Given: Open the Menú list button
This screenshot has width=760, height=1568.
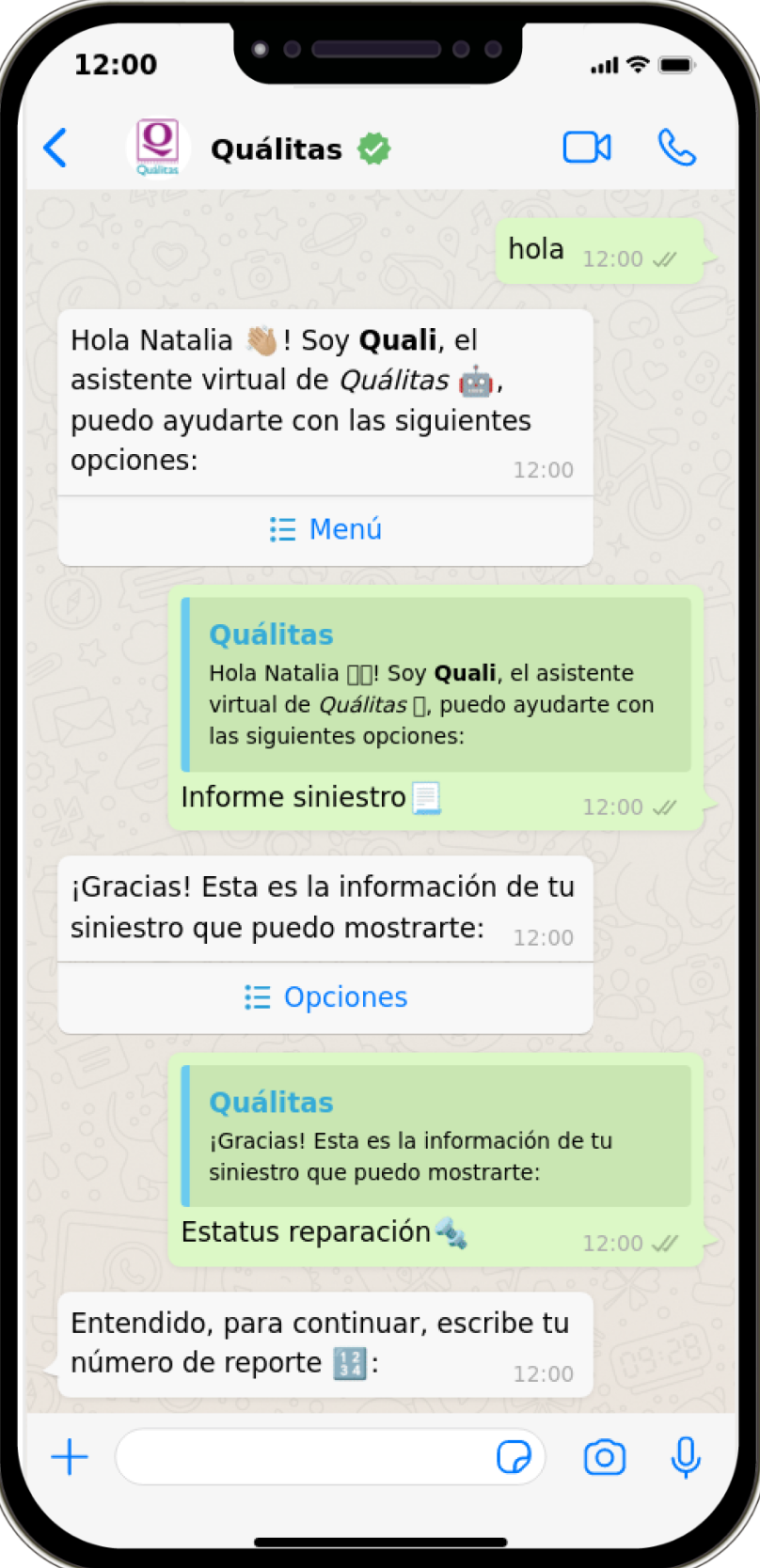Looking at the screenshot, I should 325,530.
